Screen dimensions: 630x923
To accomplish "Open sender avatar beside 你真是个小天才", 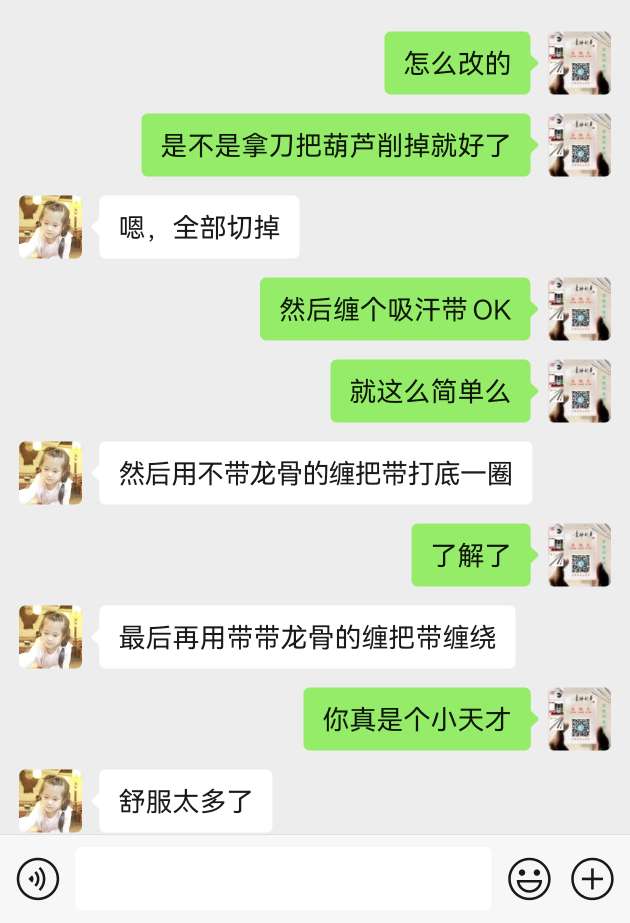I will tap(580, 718).
